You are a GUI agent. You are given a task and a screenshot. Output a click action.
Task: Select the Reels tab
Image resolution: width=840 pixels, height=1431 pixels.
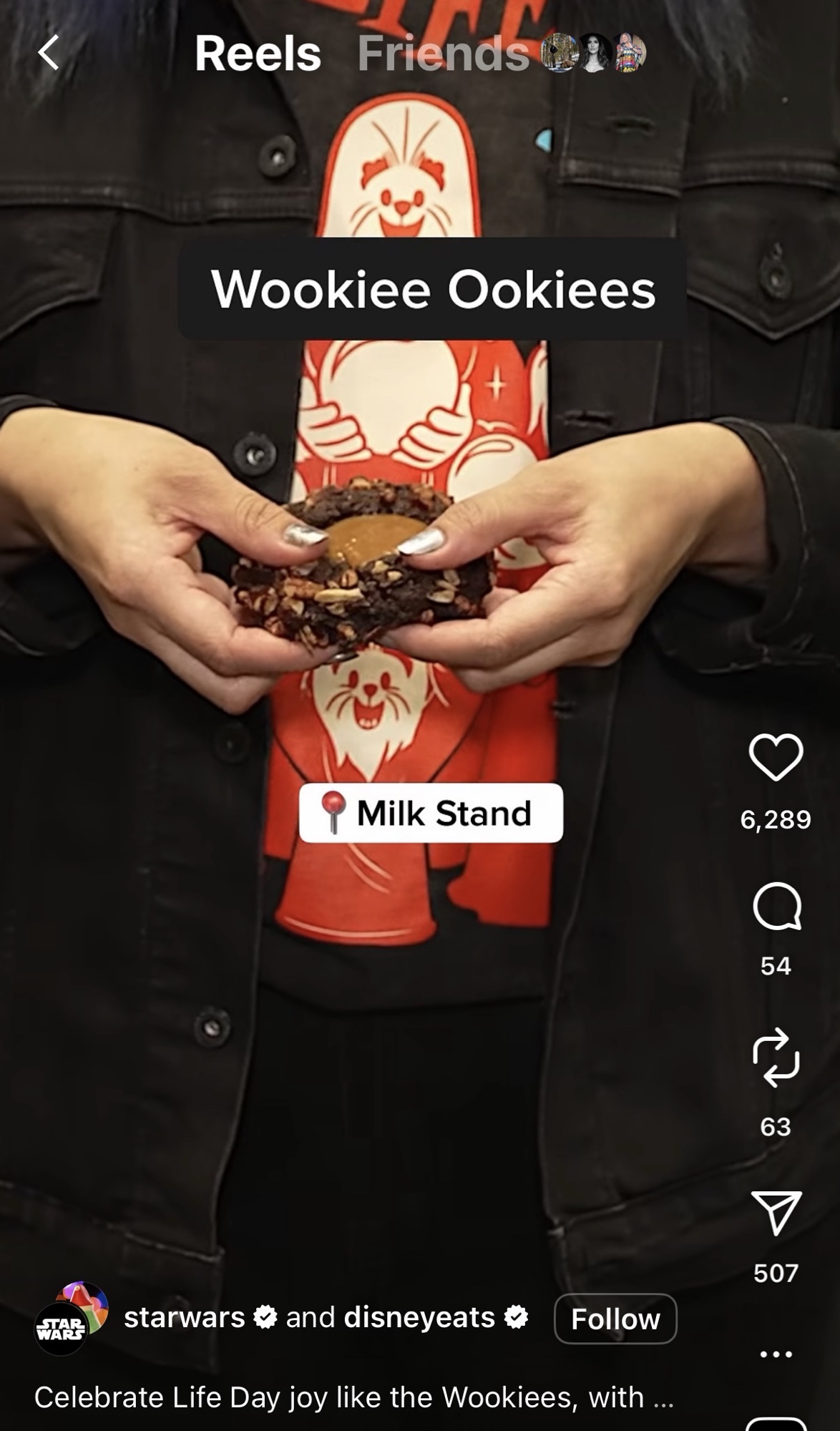[258, 54]
